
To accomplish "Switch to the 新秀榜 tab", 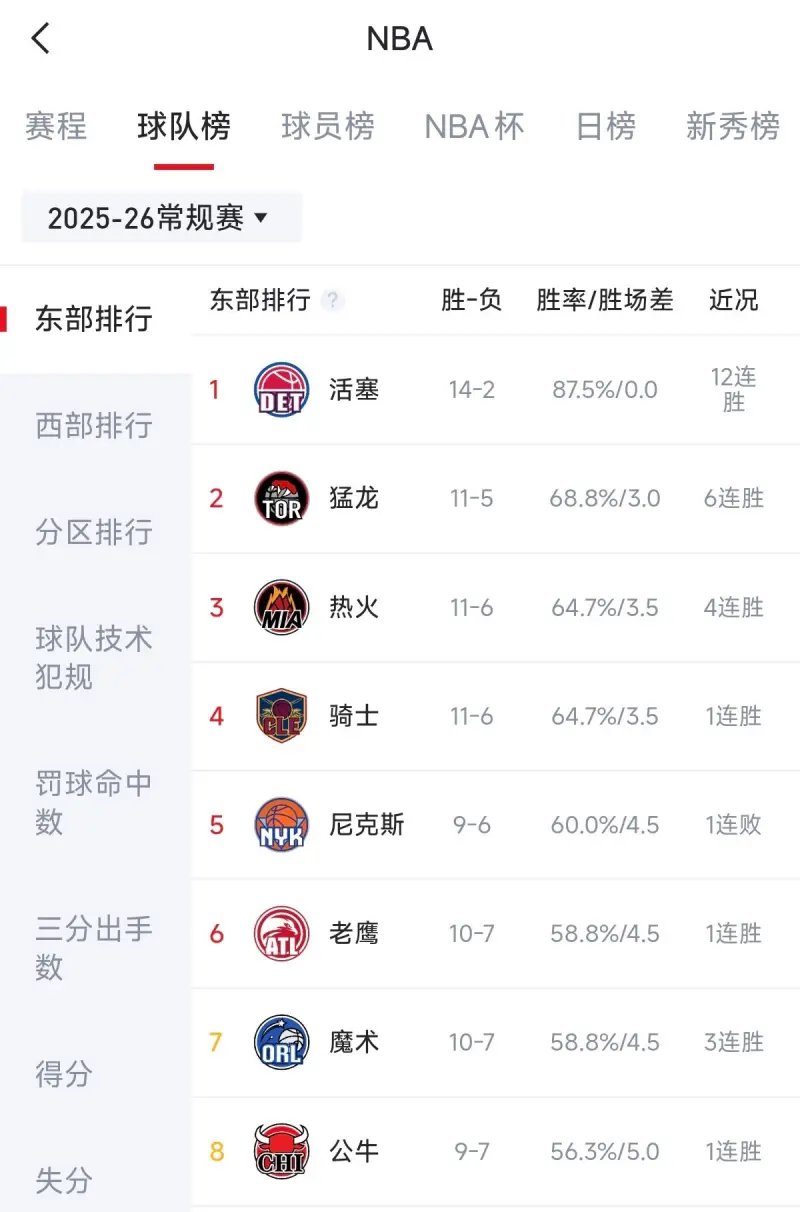I will (733, 127).
